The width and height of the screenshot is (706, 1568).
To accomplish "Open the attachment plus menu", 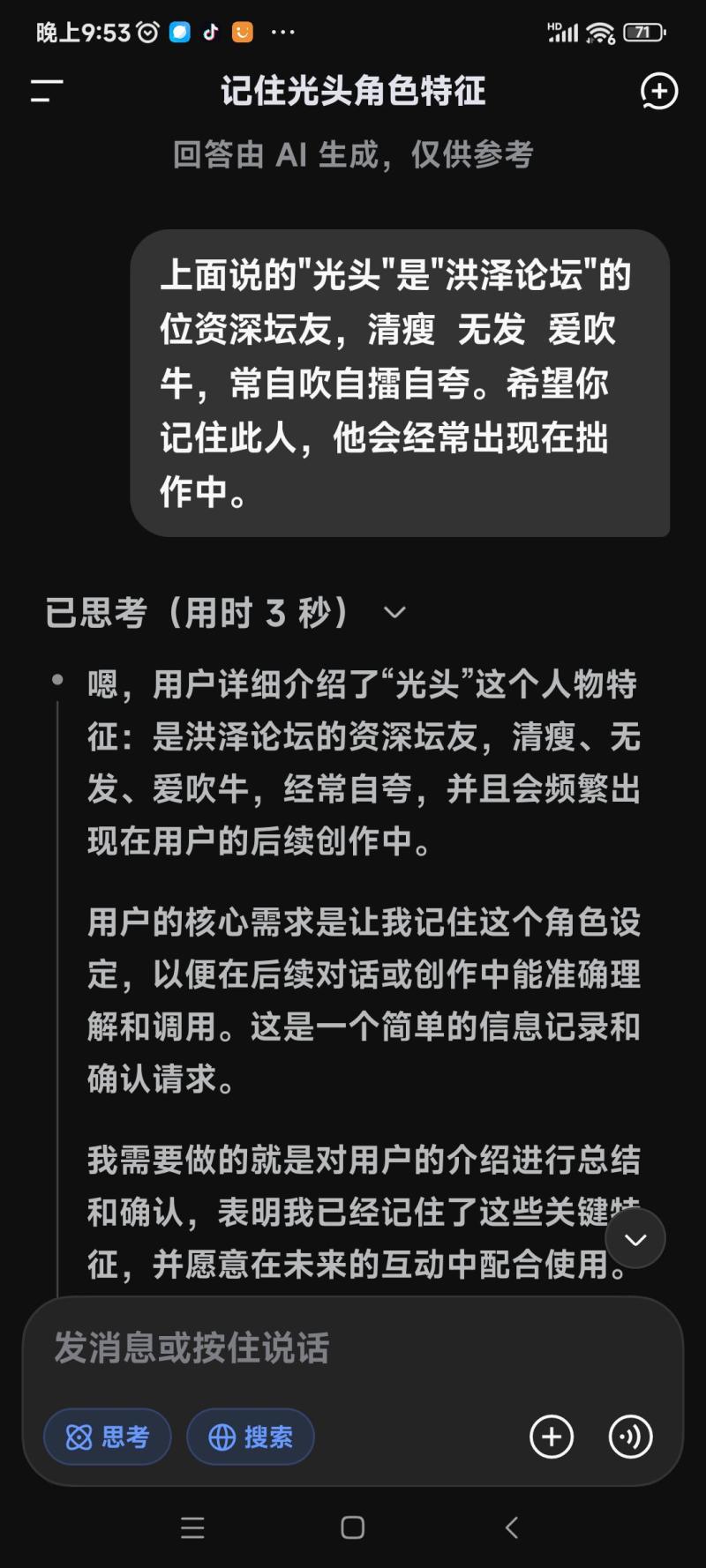I will click(552, 1437).
